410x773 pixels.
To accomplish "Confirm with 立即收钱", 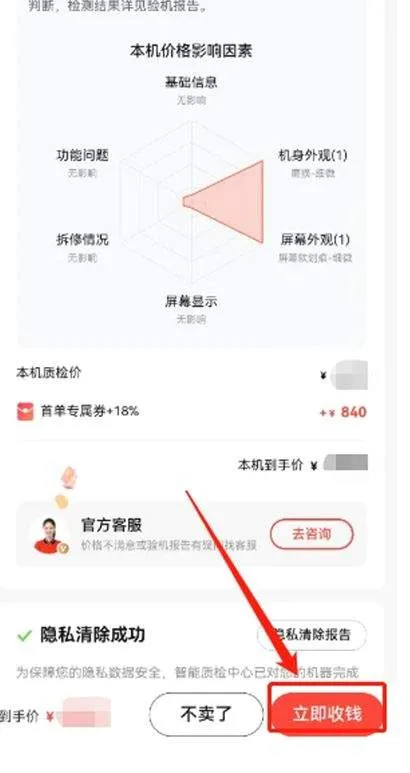I will pyautogui.click(x=327, y=714).
